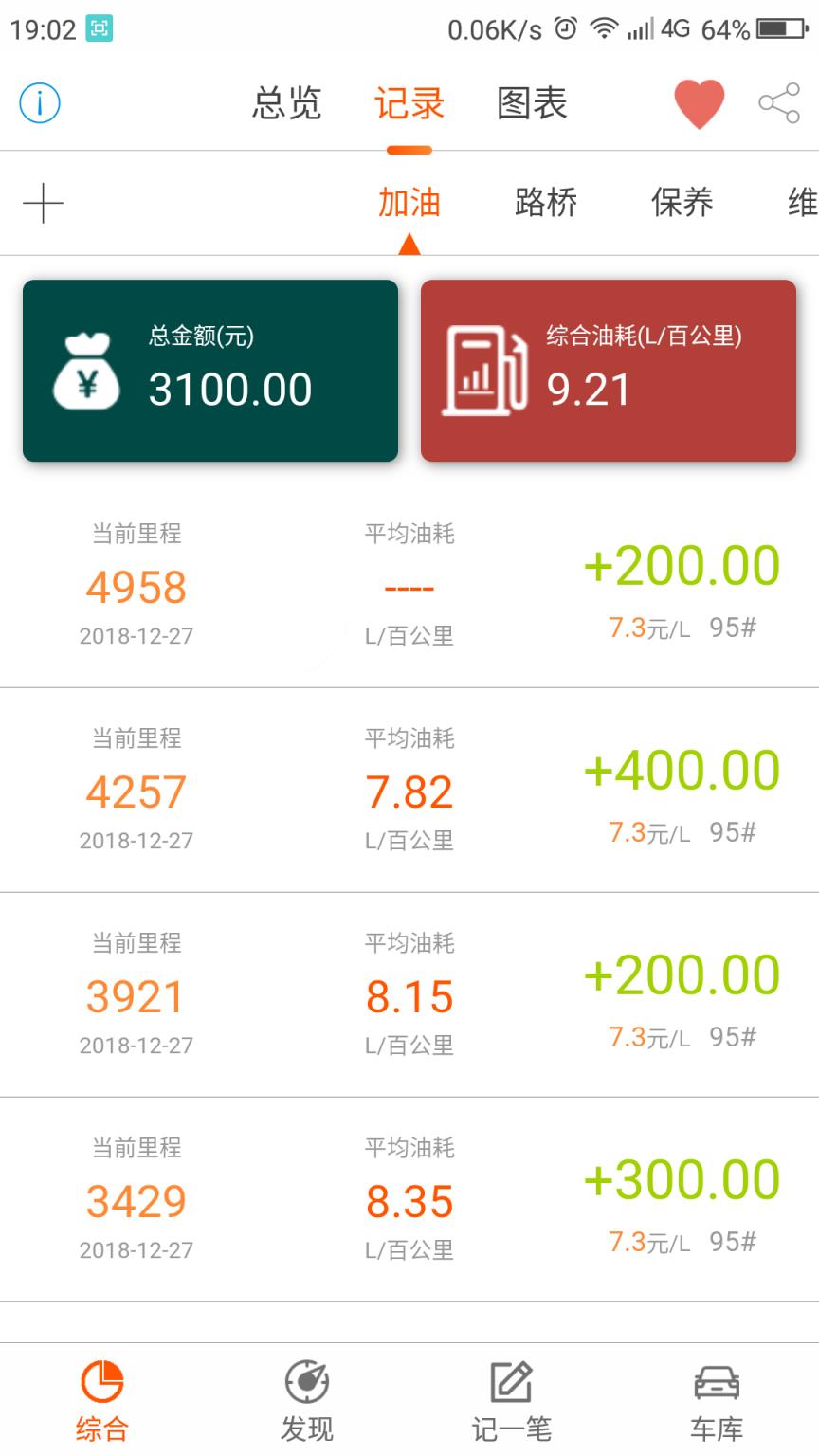Open the info icon at top left
Viewport: 819px width, 1456px height.
pyautogui.click(x=40, y=104)
